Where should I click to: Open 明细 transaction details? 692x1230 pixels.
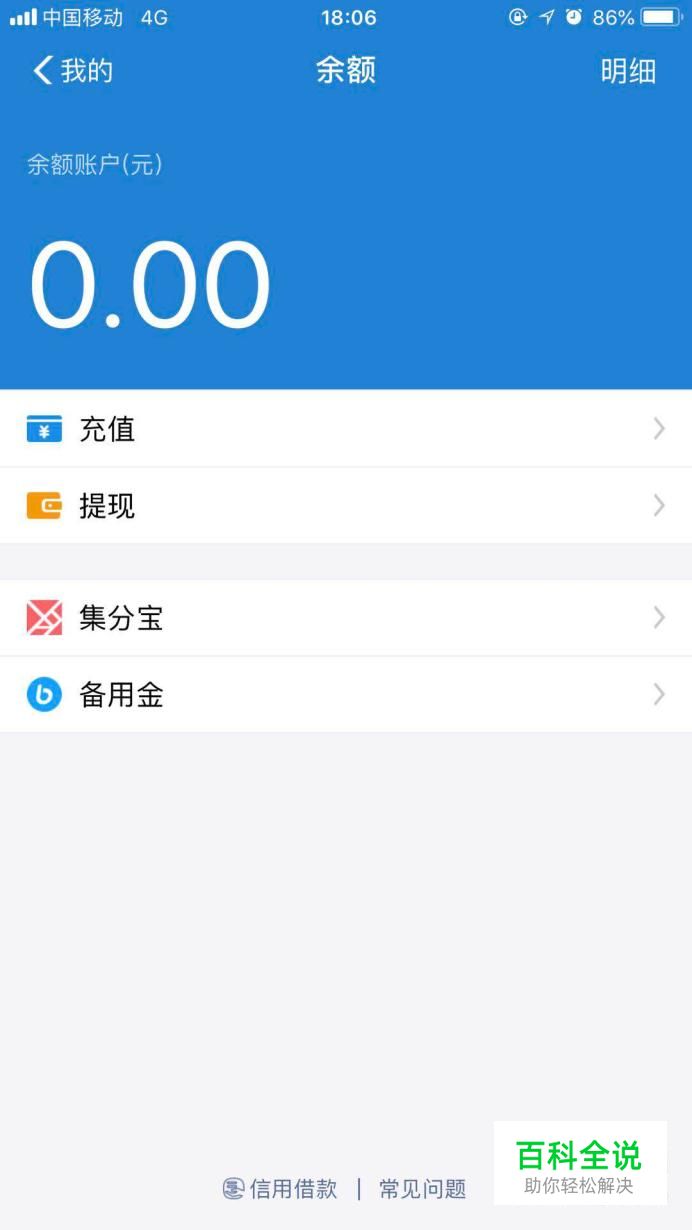(x=628, y=71)
